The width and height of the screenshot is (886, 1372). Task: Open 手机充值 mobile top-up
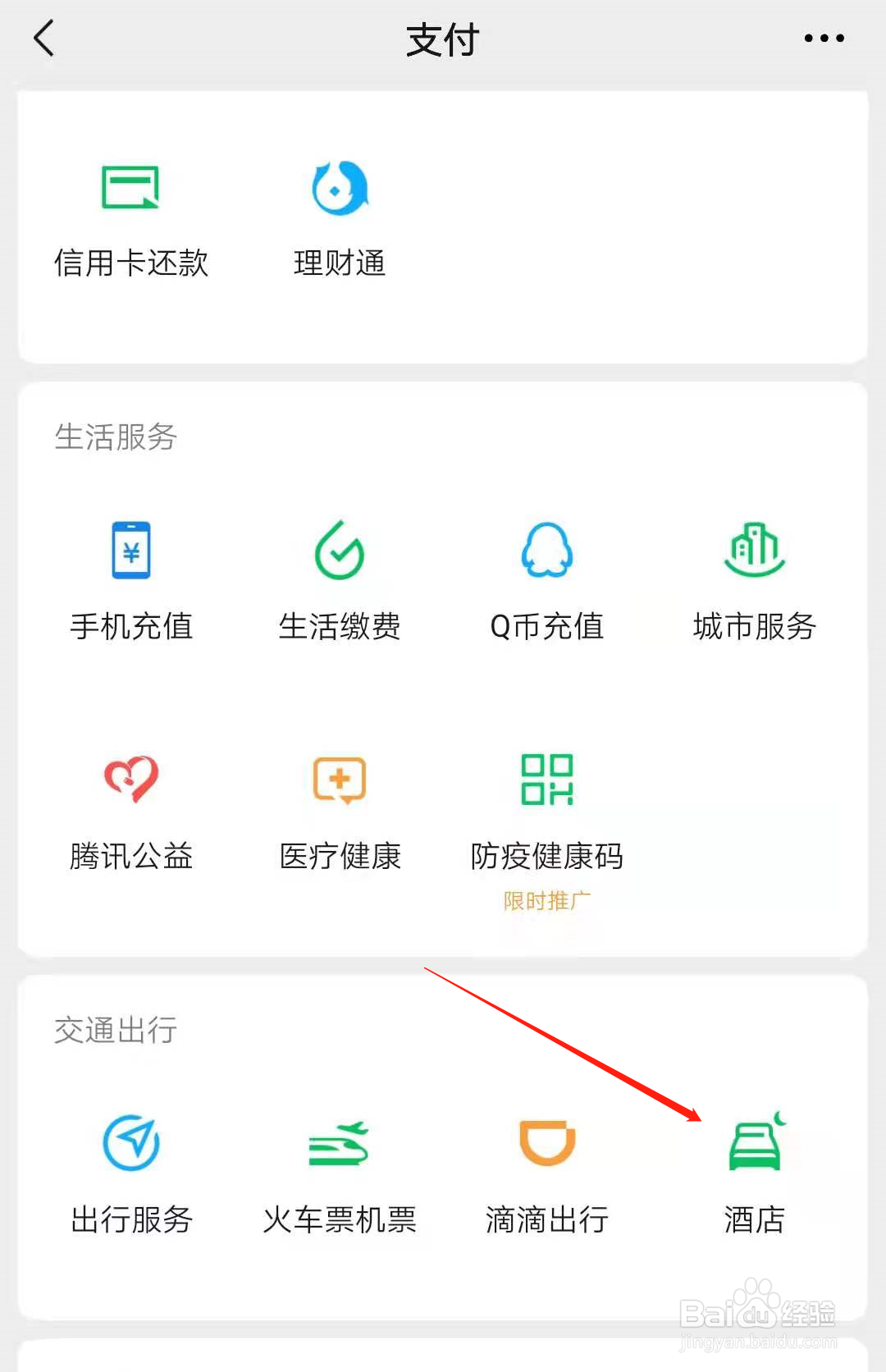(131, 583)
